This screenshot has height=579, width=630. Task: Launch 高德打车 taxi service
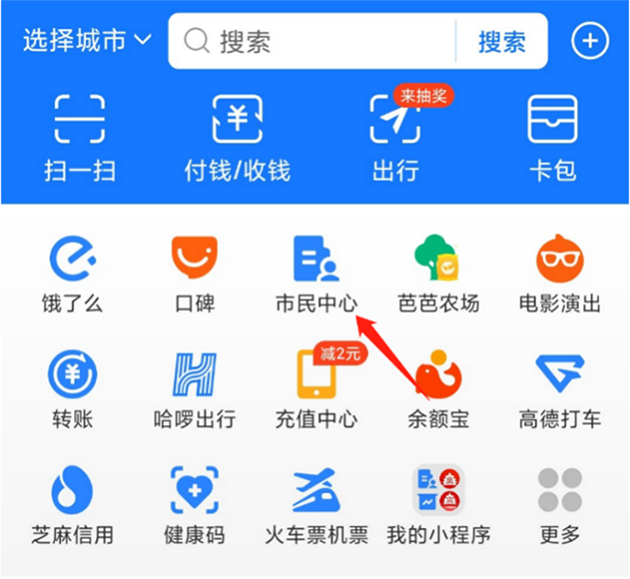click(x=560, y=388)
